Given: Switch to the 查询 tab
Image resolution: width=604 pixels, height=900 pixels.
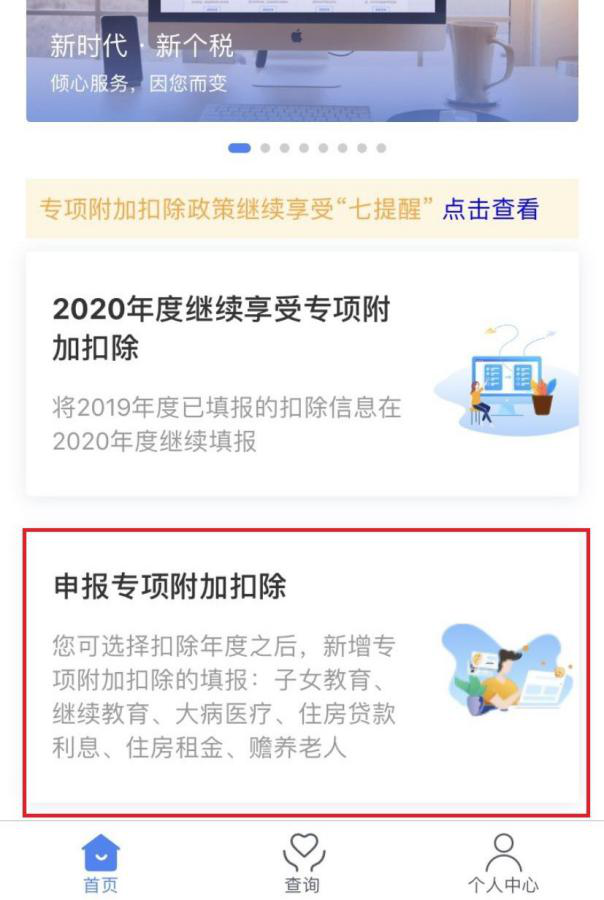Looking at the screenshot, I should click(302, 863).
